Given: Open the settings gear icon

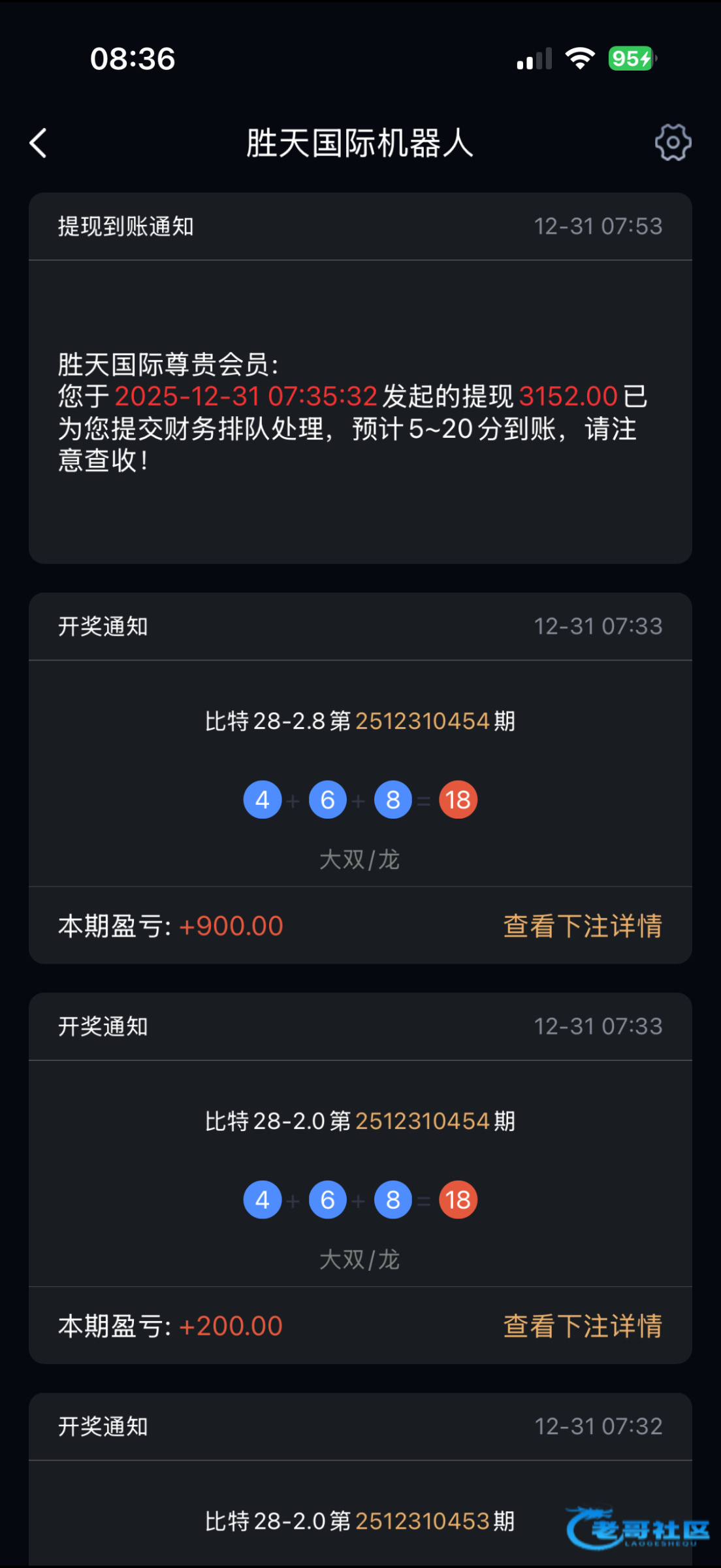Looking at the screenshot, I should (673, 142).
